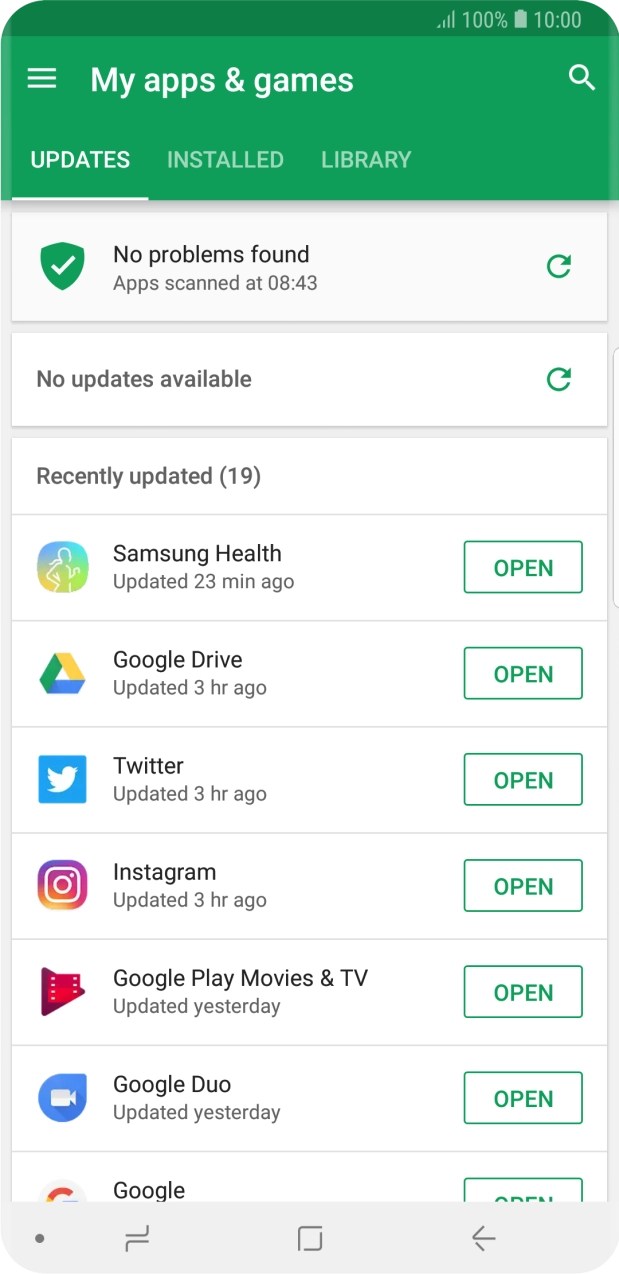Open Google Drive with its OPEN button
The width and height of the screenshot is (619, 1274).
point(522,674)
